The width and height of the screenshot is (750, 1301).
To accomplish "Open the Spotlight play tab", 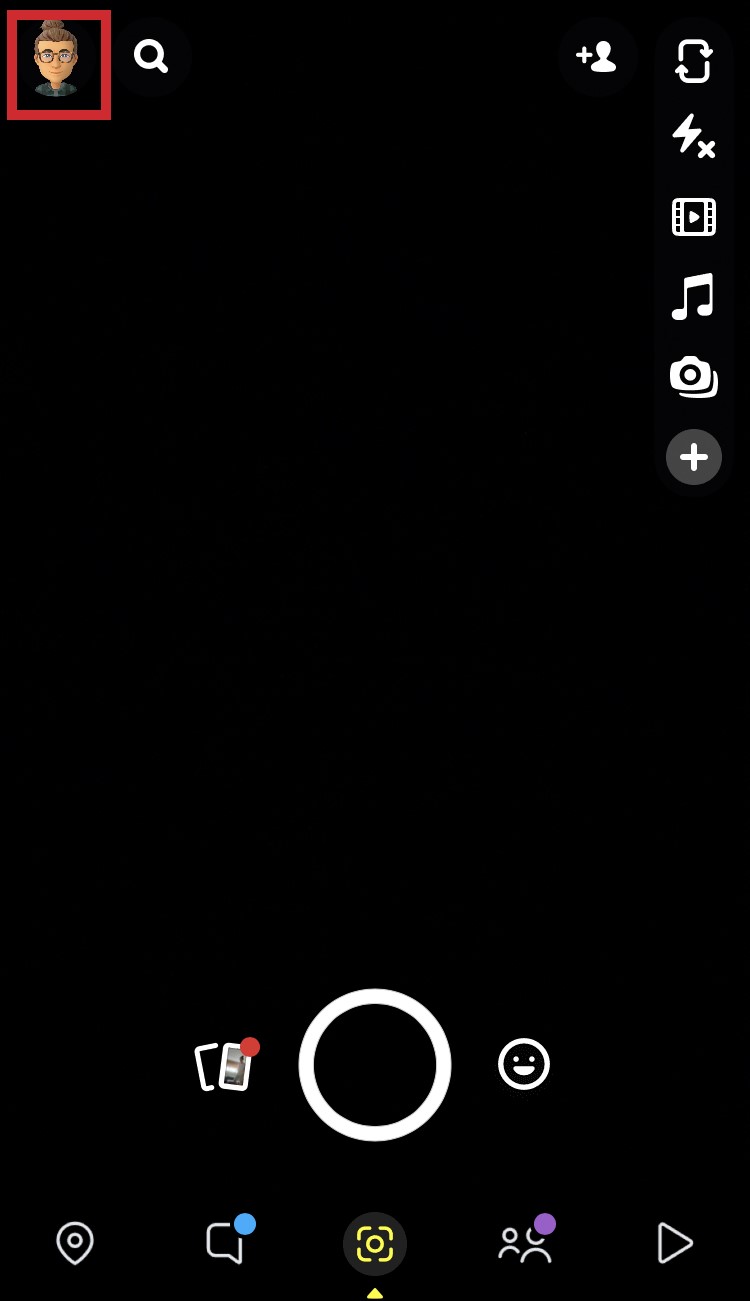I will 675,1243.
